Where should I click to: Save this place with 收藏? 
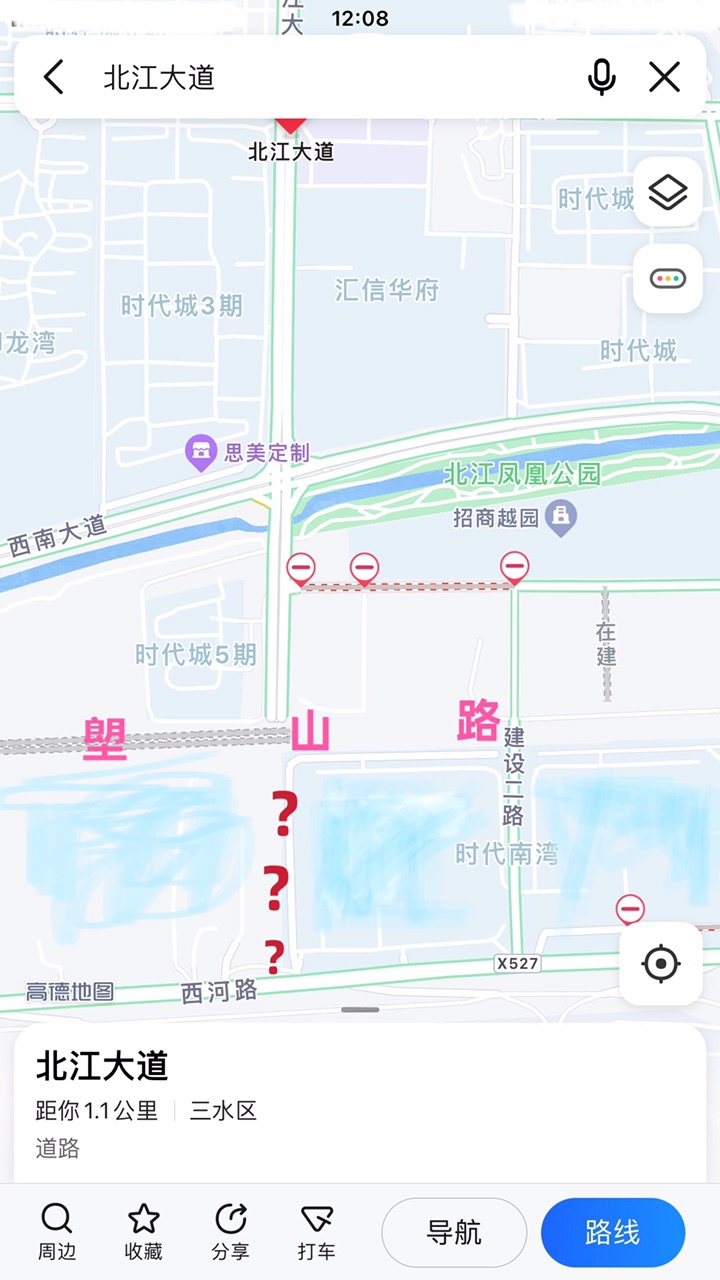[144, 1231]
